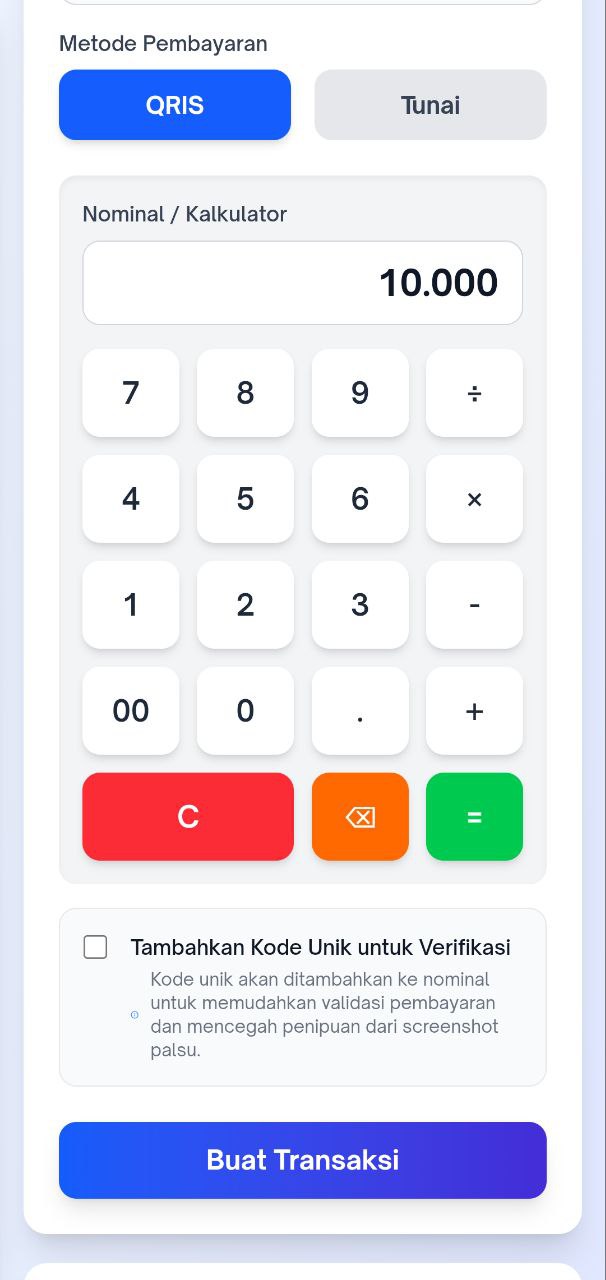Tap the 8 key
Screen dimensions: 606x1280
pyautogui.click(x=245, y=393)
